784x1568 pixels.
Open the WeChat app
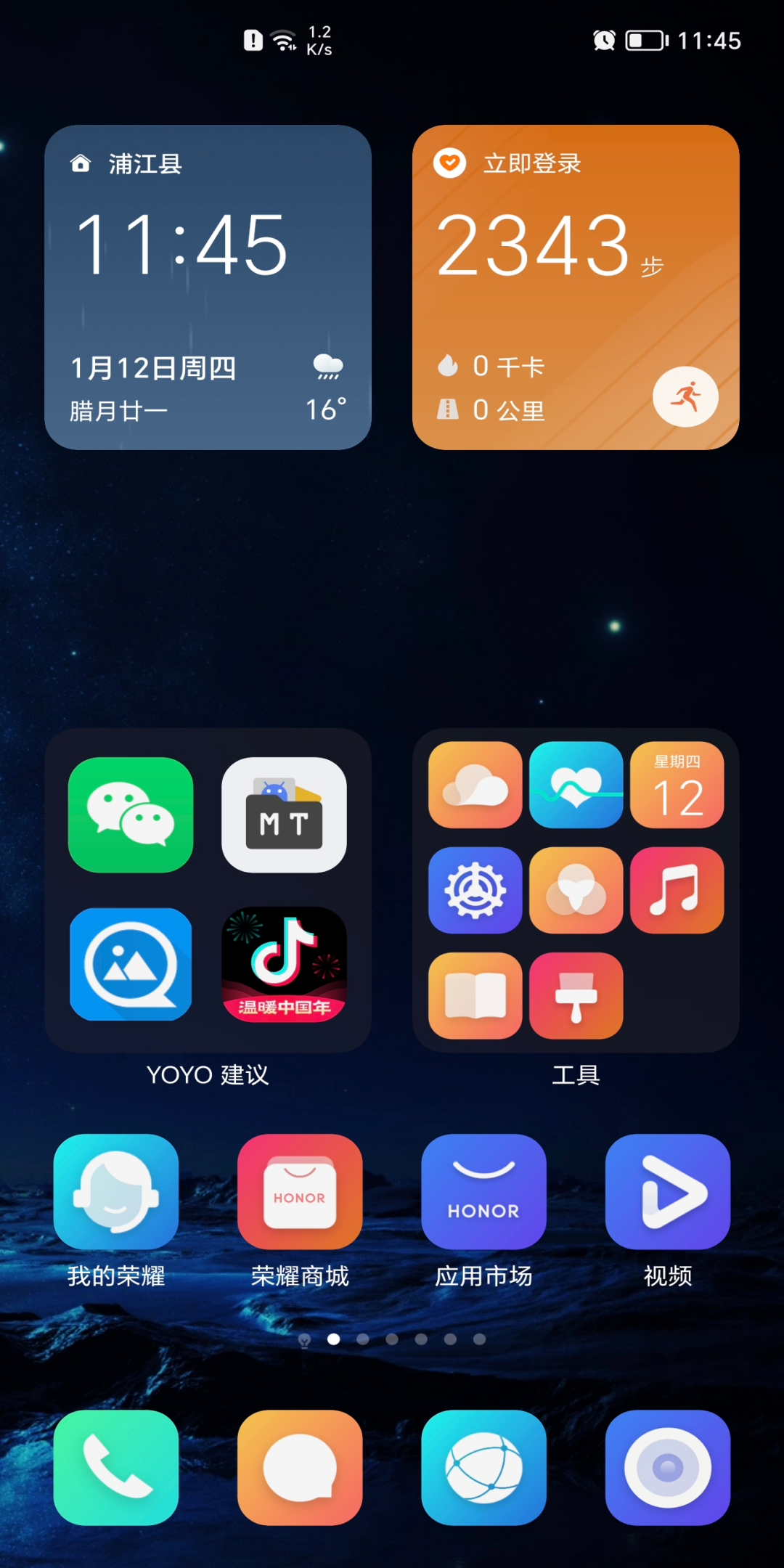coord(131,814)
